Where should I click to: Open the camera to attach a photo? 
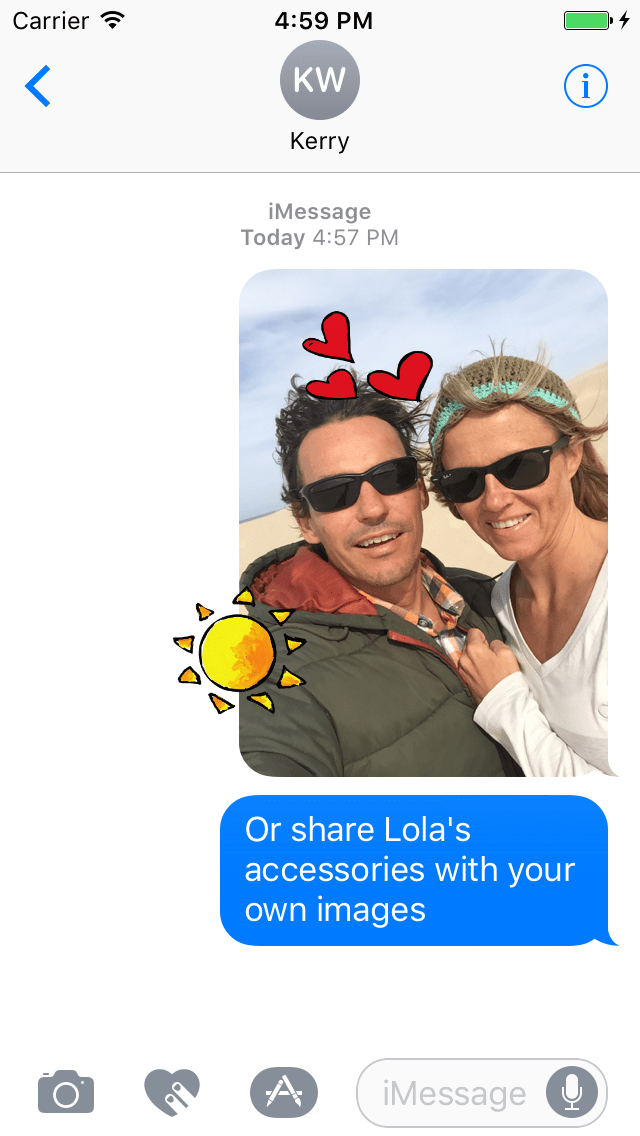pyautogui.click(x=66, y=1092)
